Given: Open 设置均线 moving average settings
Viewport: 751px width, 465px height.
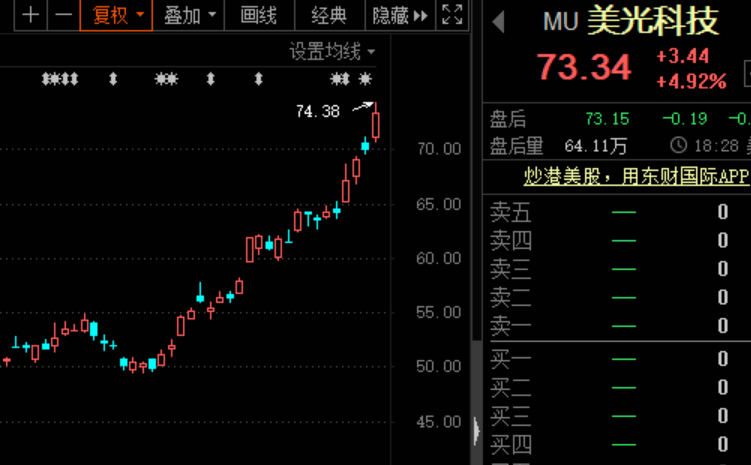Looking at the screenshot, I should tap(332, 51).
